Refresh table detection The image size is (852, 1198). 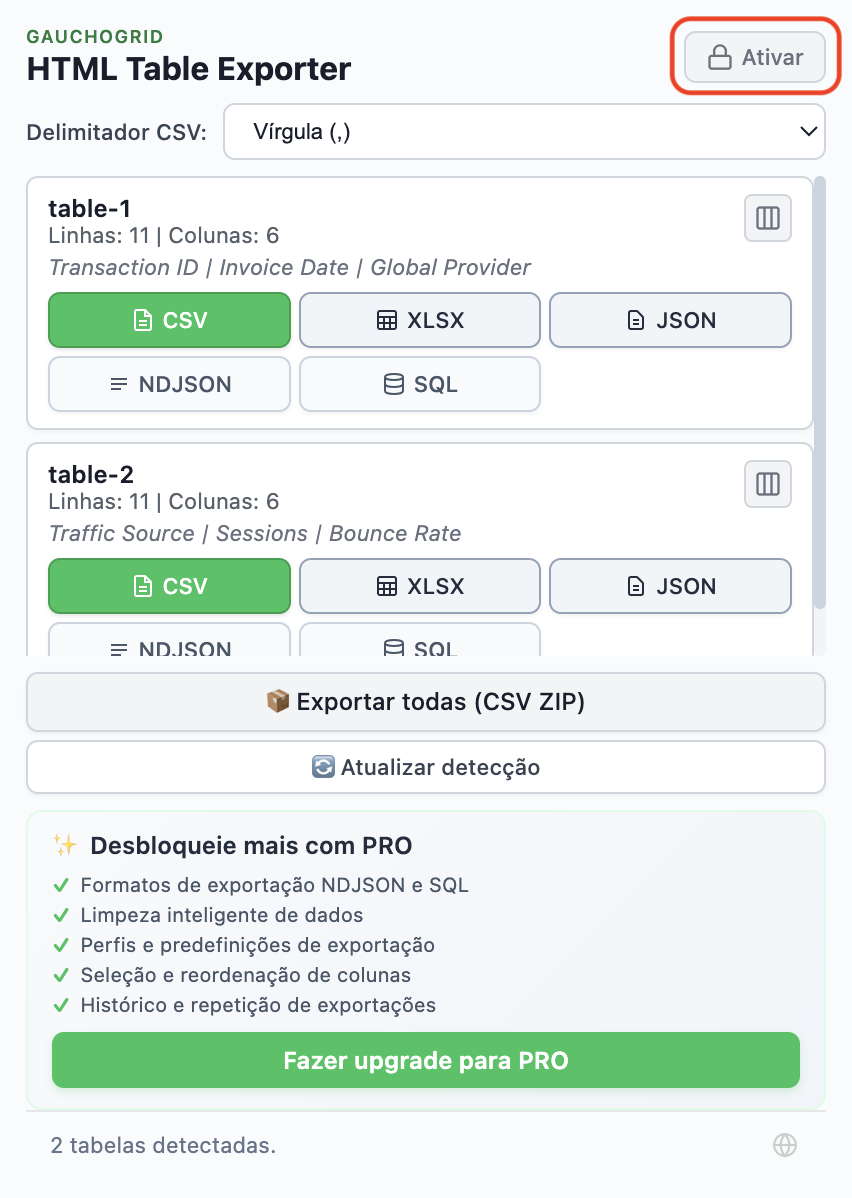tap(426, 767)
